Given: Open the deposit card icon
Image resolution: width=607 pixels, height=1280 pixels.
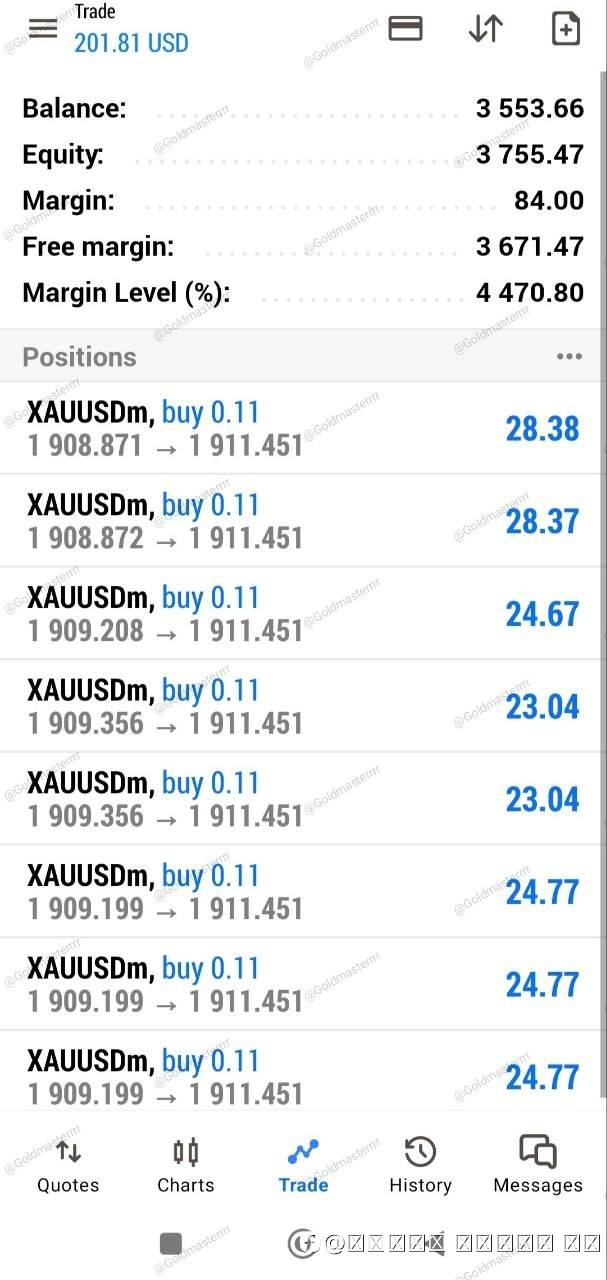Looking at the screenshot, I should (x=405, y=28).
